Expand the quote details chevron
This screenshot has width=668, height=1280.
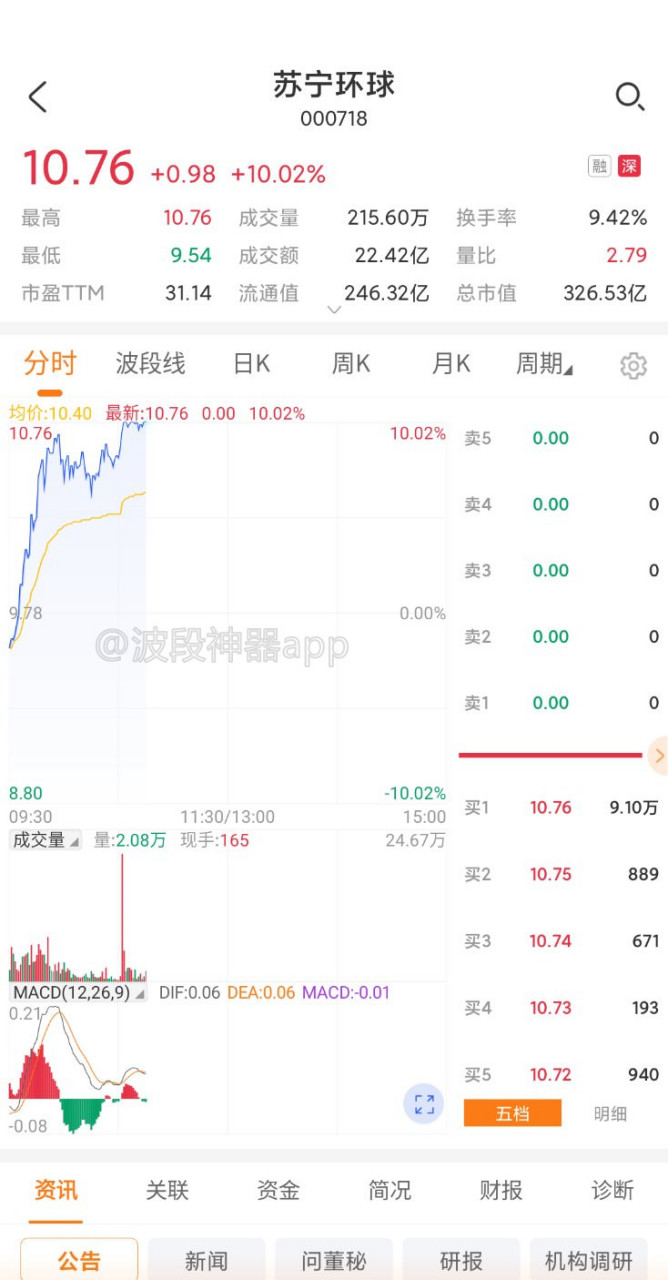click(x=334, y=310)
